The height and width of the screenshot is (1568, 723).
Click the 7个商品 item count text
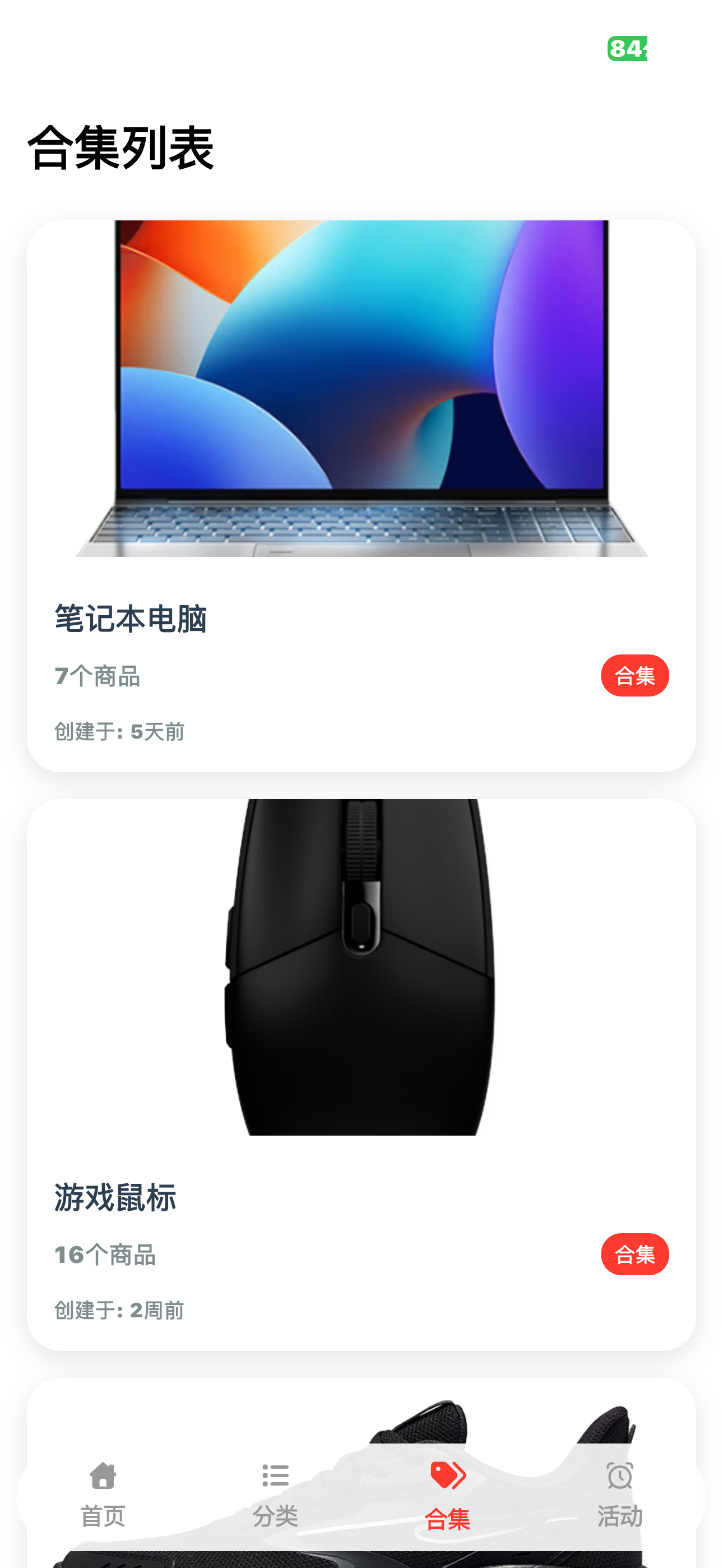coord(98,676)
